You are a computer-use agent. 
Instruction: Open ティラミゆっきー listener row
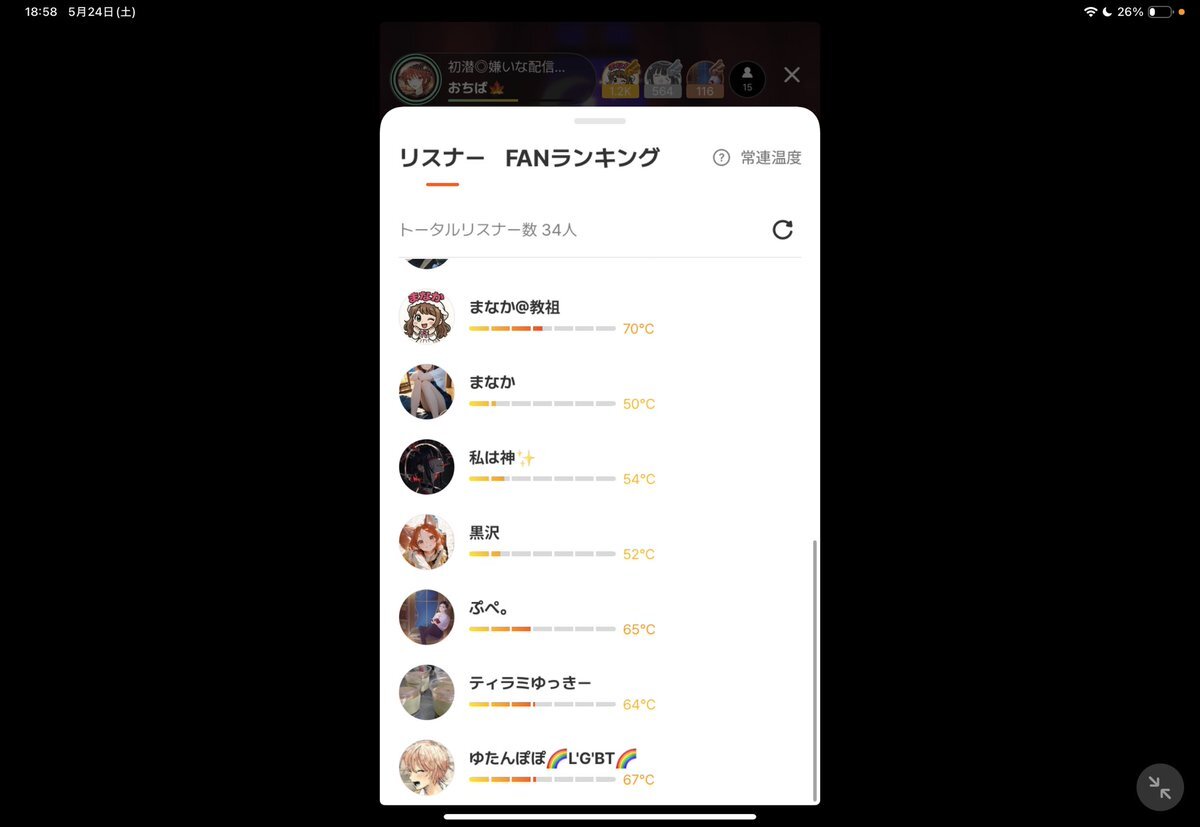click(600, 692)
